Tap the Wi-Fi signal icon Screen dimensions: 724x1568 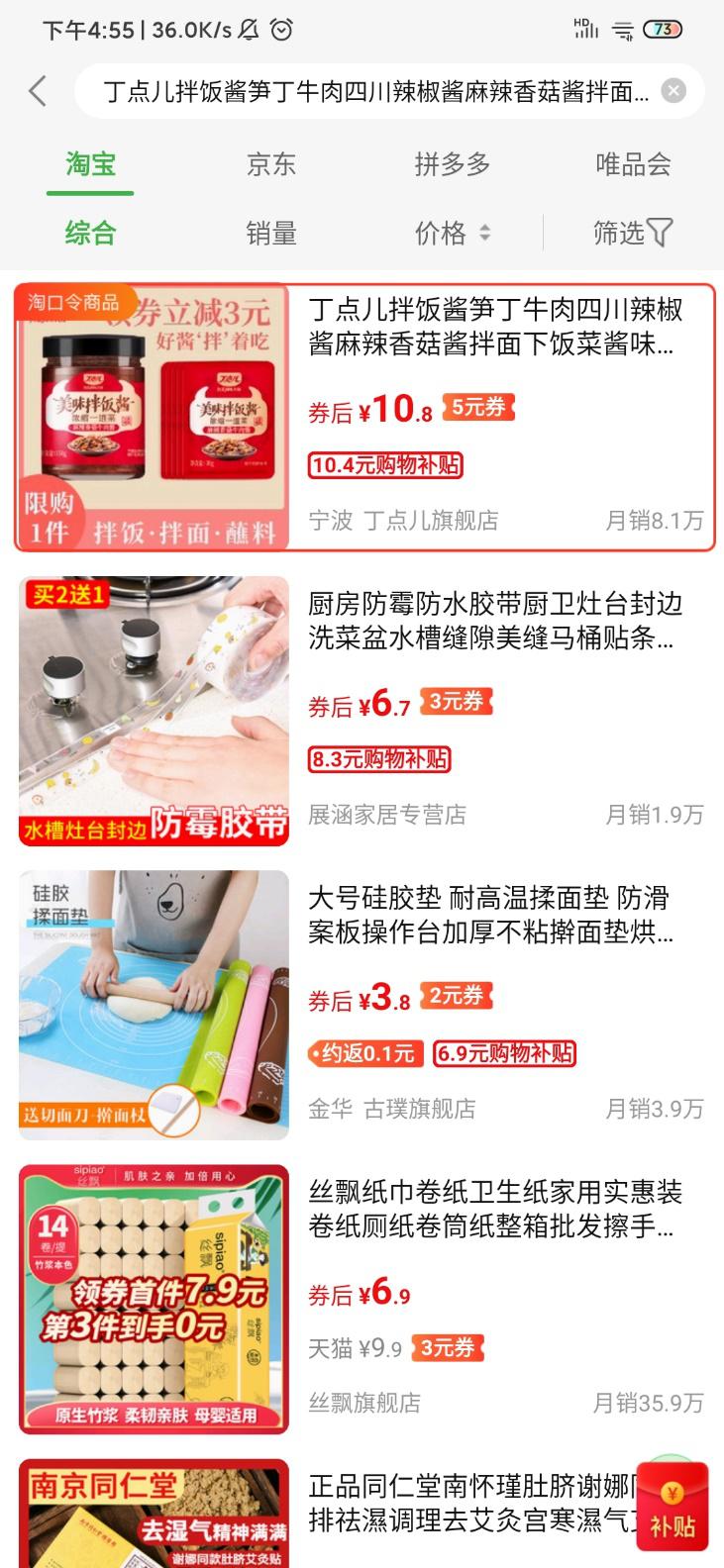[x=622, y=31]
